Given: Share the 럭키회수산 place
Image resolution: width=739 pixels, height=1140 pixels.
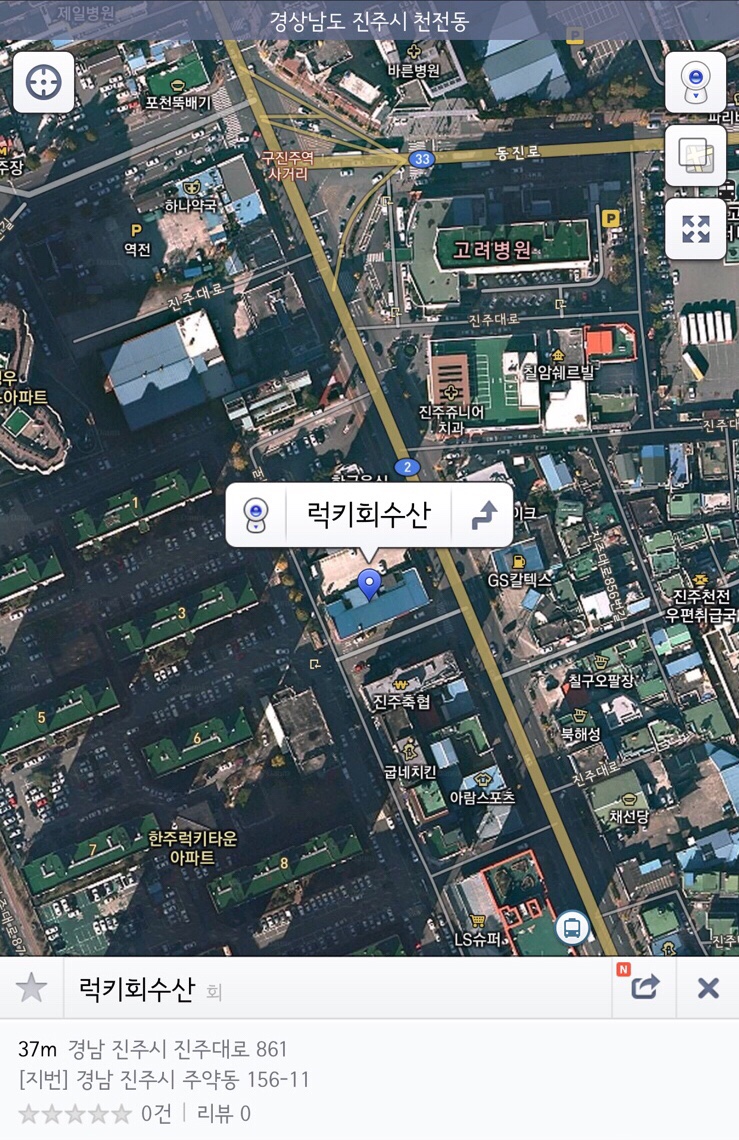Looking at the screenshot, I should point(645,988).
